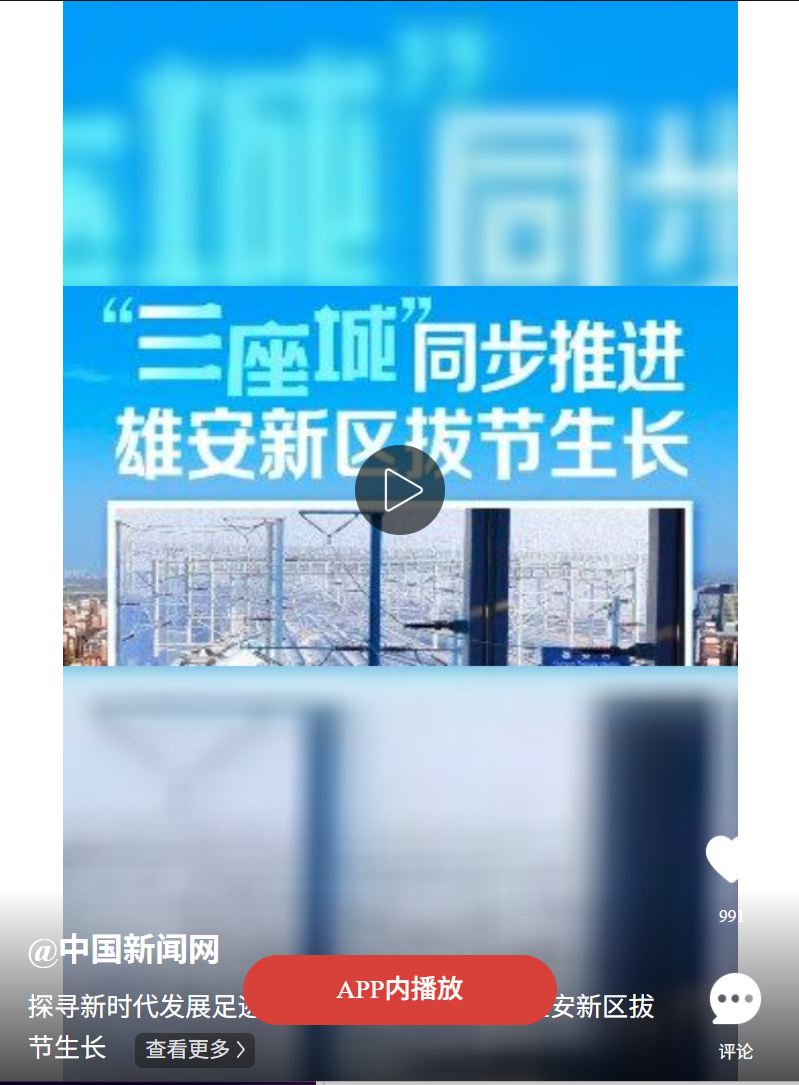
Task: Like this video with the heart icon
Action: (726, 859)
